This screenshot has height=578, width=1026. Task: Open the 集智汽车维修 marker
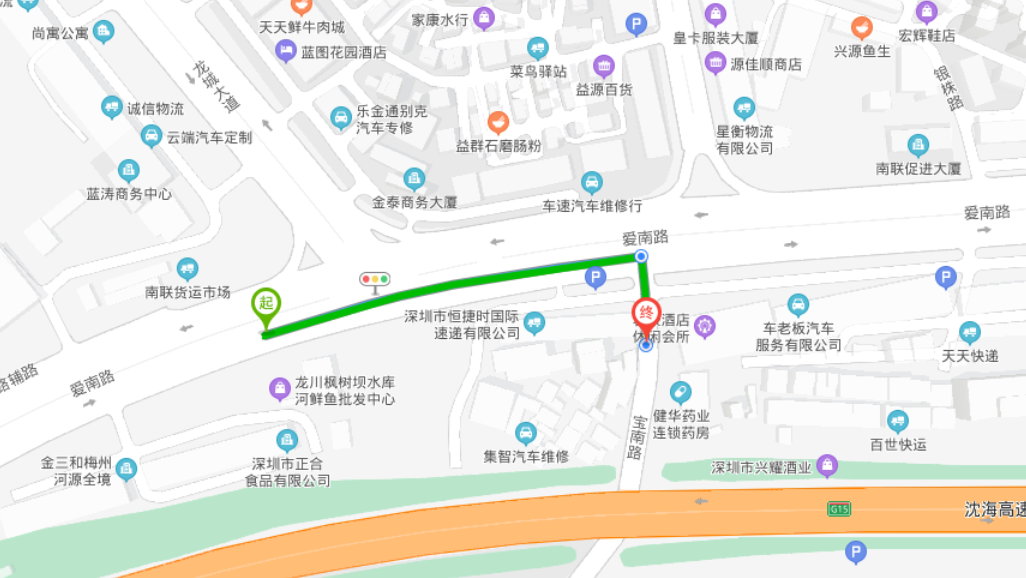pyautogui.click(x=525, y=433)
